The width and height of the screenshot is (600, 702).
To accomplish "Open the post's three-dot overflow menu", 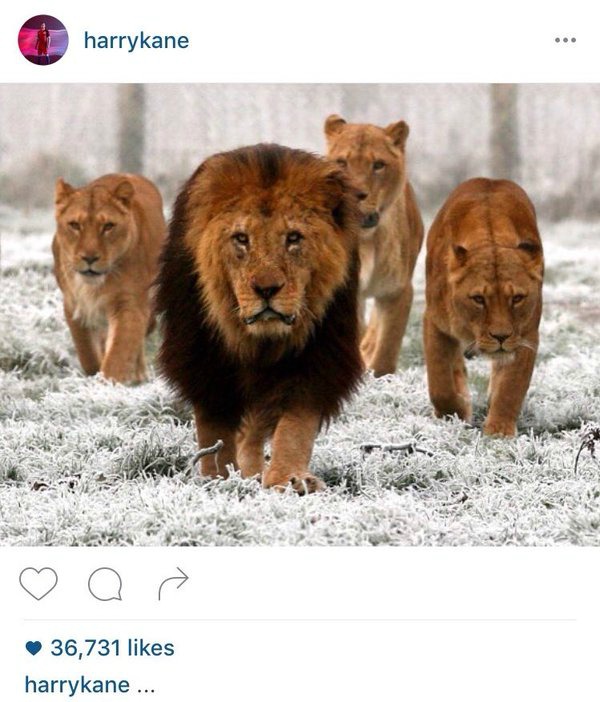I will 565,41.
